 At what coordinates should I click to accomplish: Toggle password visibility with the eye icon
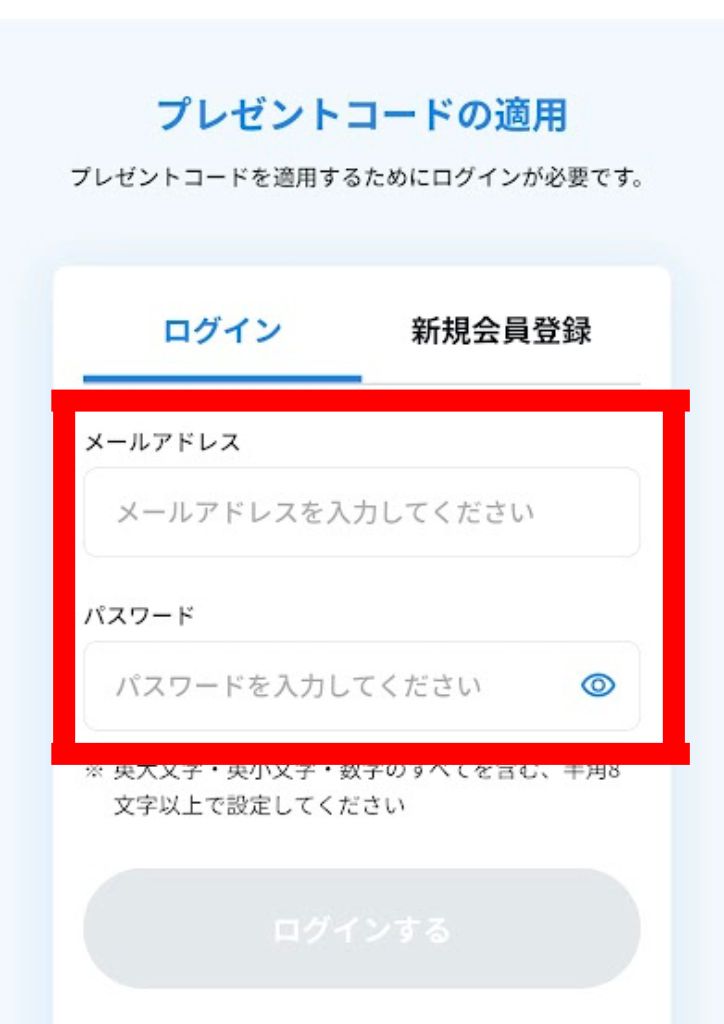pyautogui.click(x=598, y=686)
